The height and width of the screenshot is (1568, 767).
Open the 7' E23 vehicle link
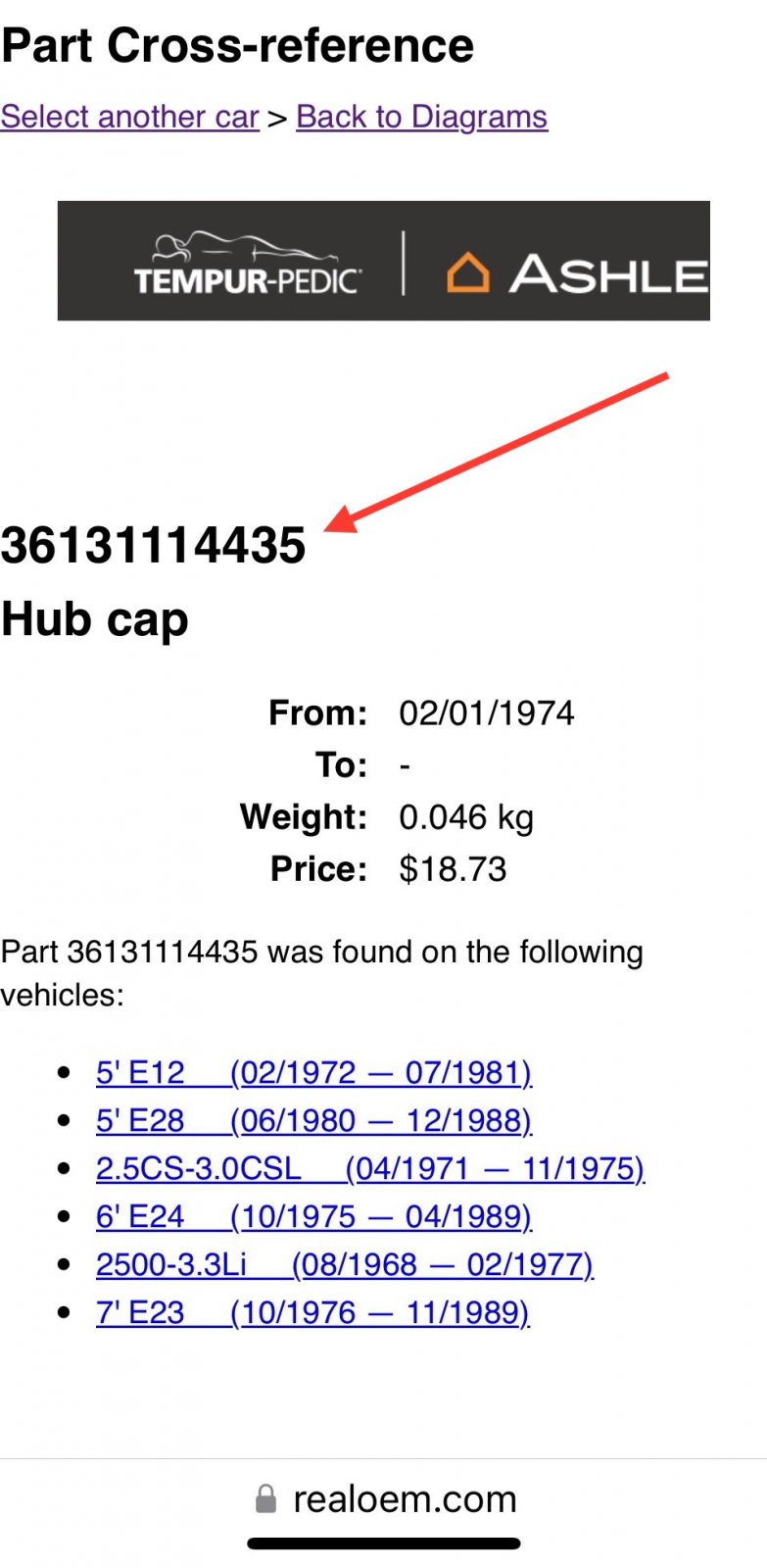[x=312, y=1312]
